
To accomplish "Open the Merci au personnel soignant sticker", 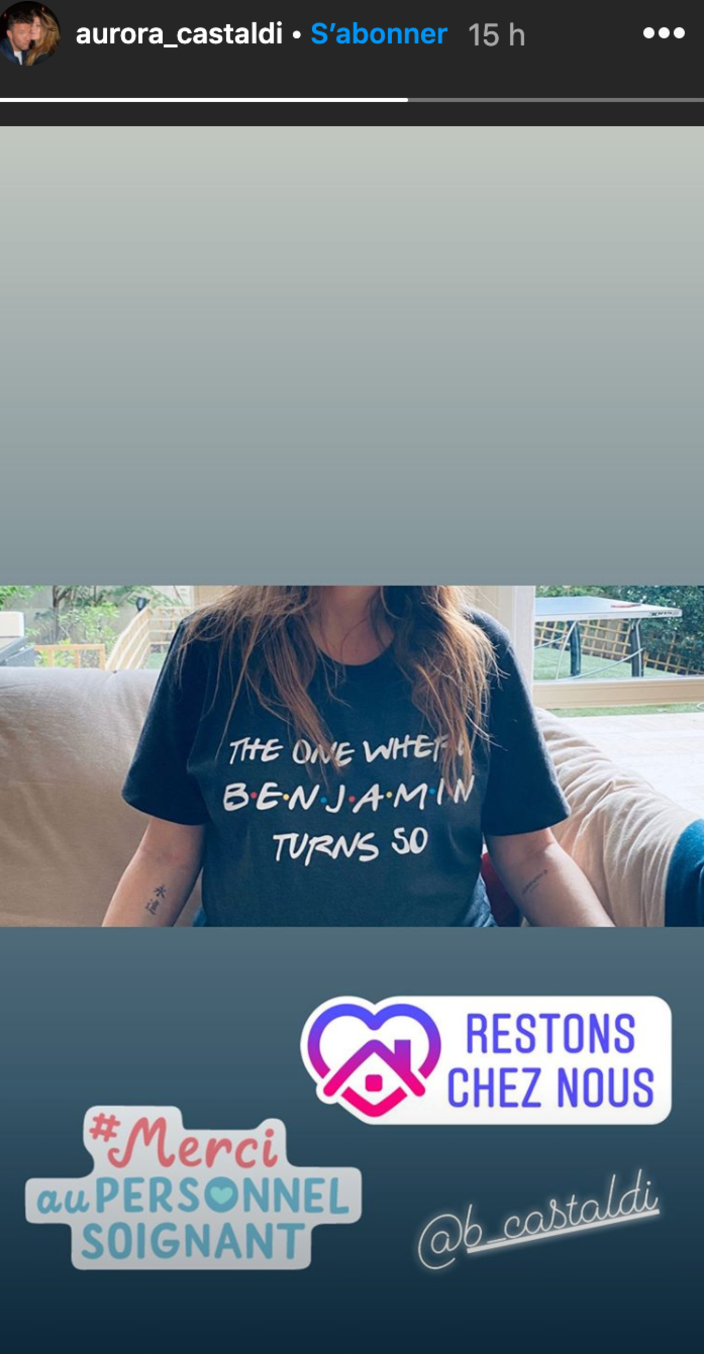I will (192, 1189).
